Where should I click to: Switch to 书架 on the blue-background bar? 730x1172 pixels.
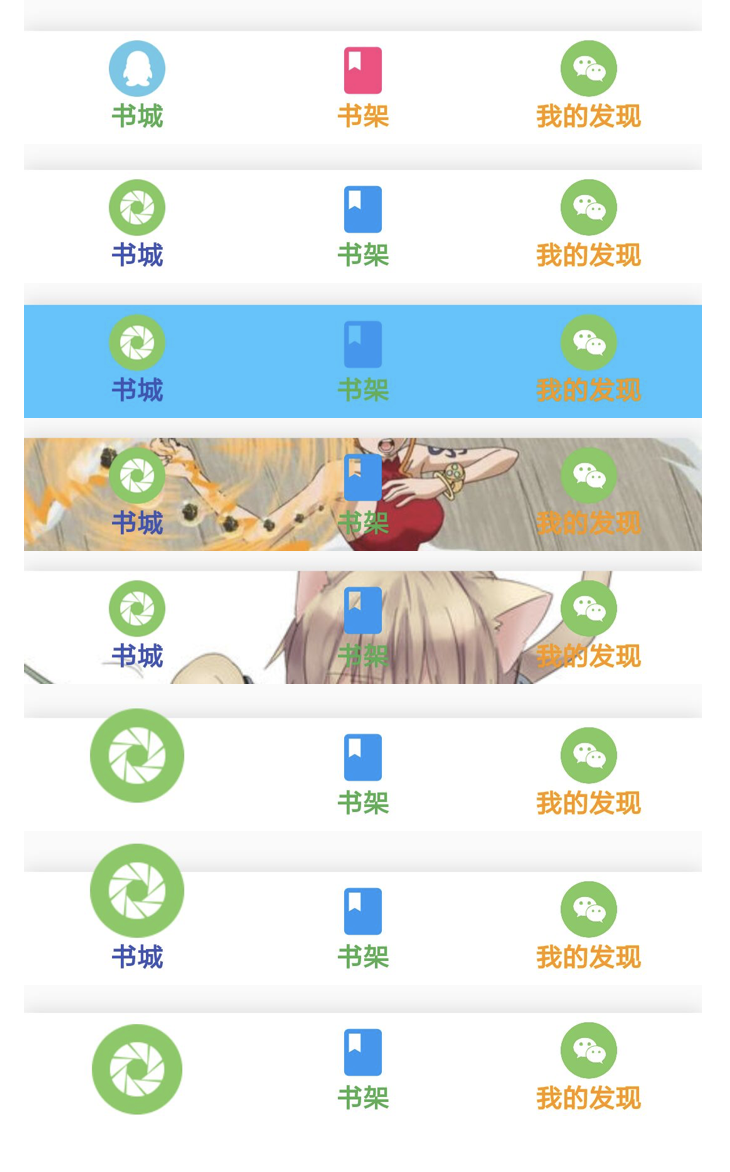coord(362,360)
